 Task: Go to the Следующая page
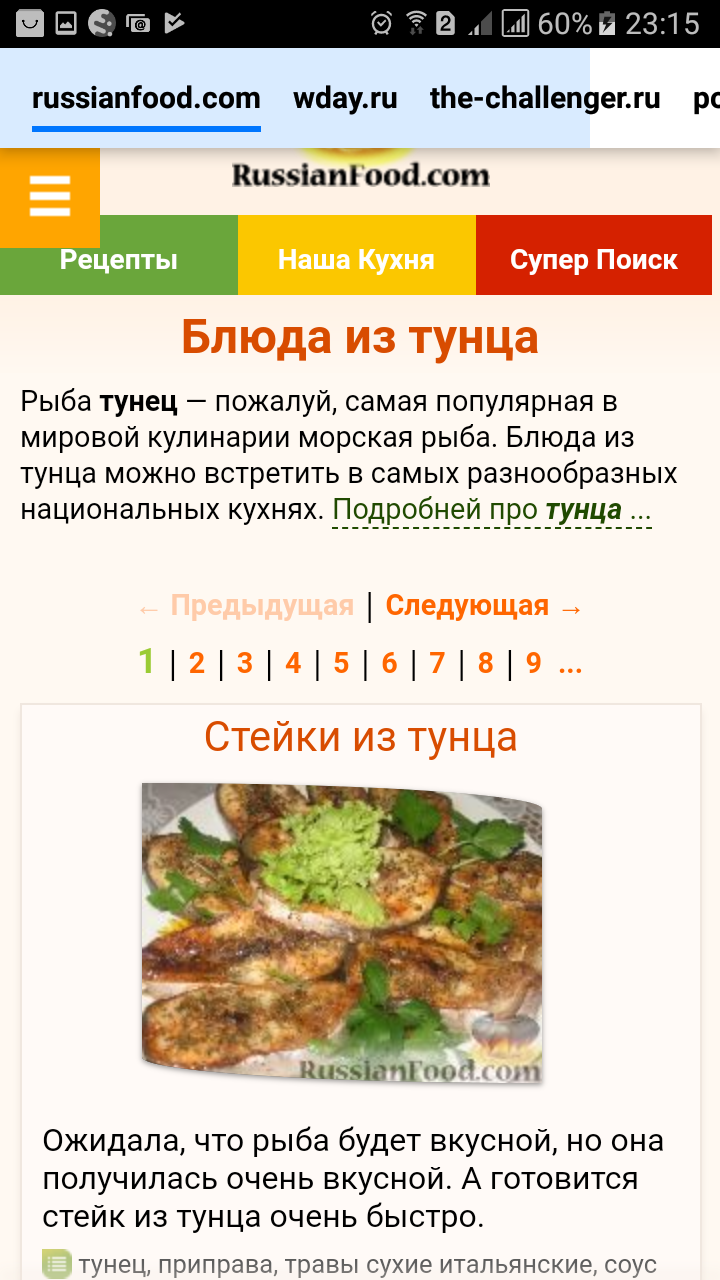coord(484,606)
